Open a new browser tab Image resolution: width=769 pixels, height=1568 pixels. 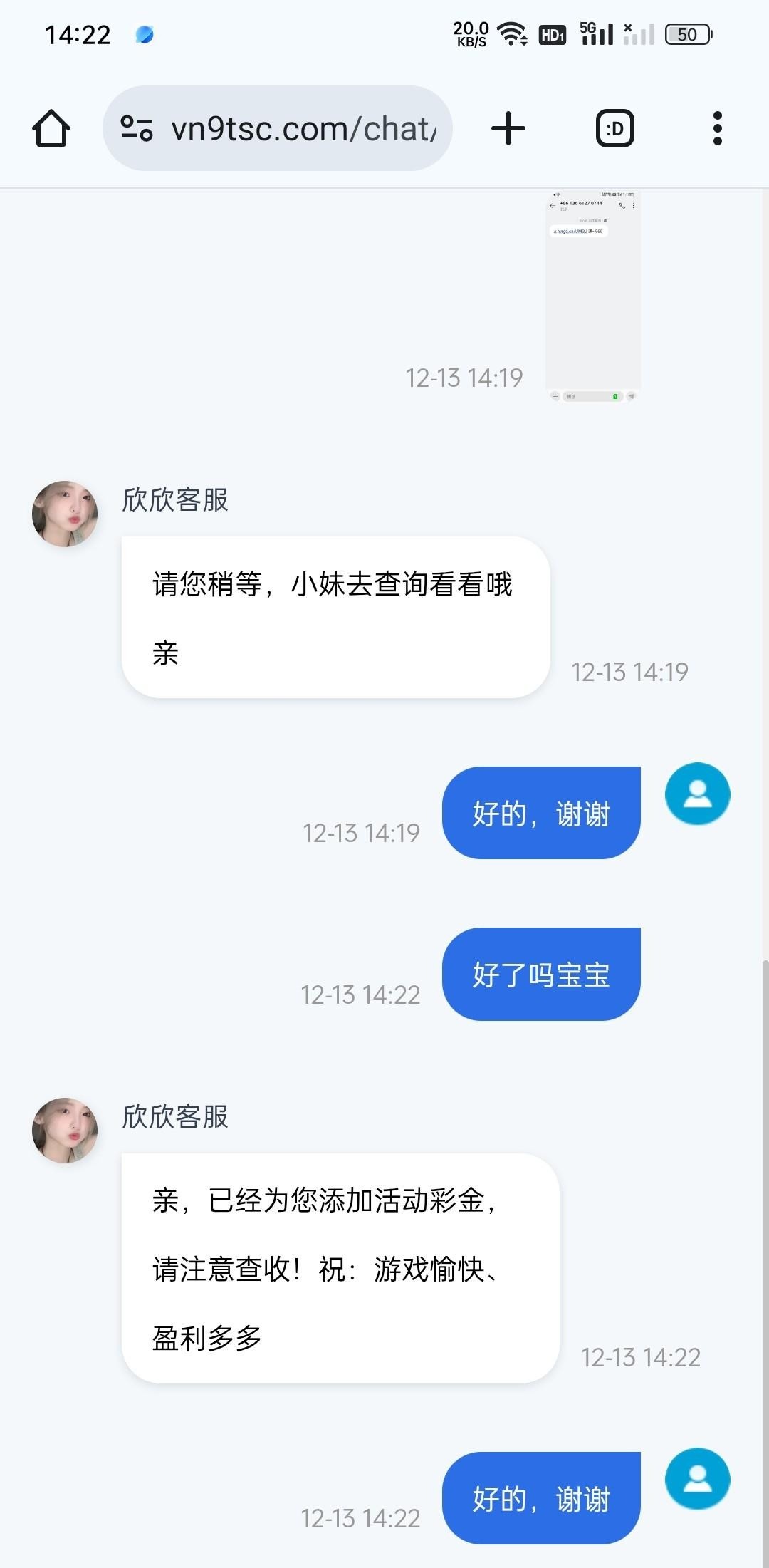point(508,129)
